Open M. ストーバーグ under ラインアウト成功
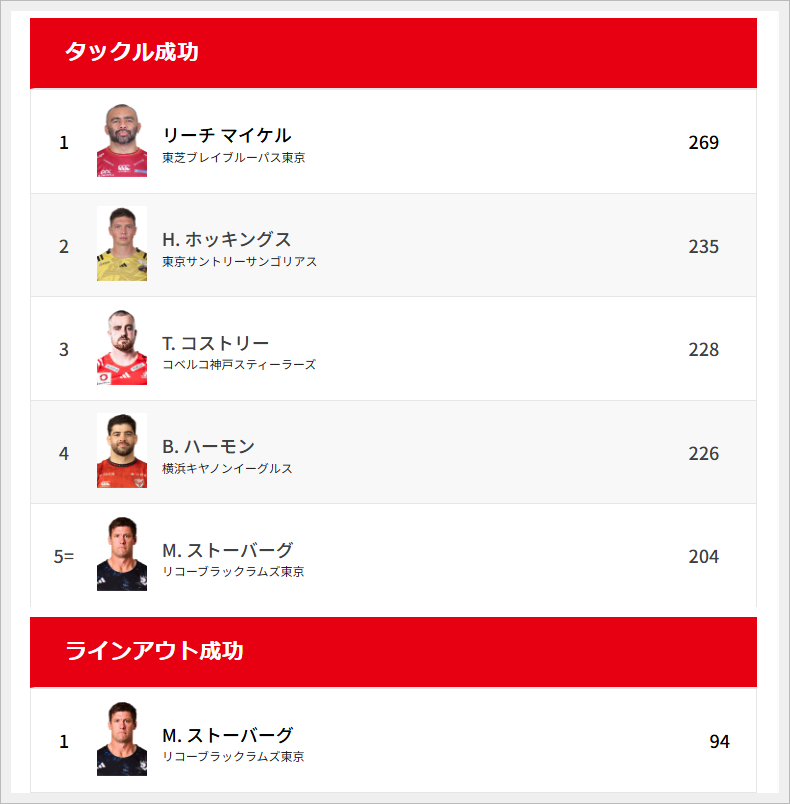This screenshot has height=804, width=790. point(227,735)
